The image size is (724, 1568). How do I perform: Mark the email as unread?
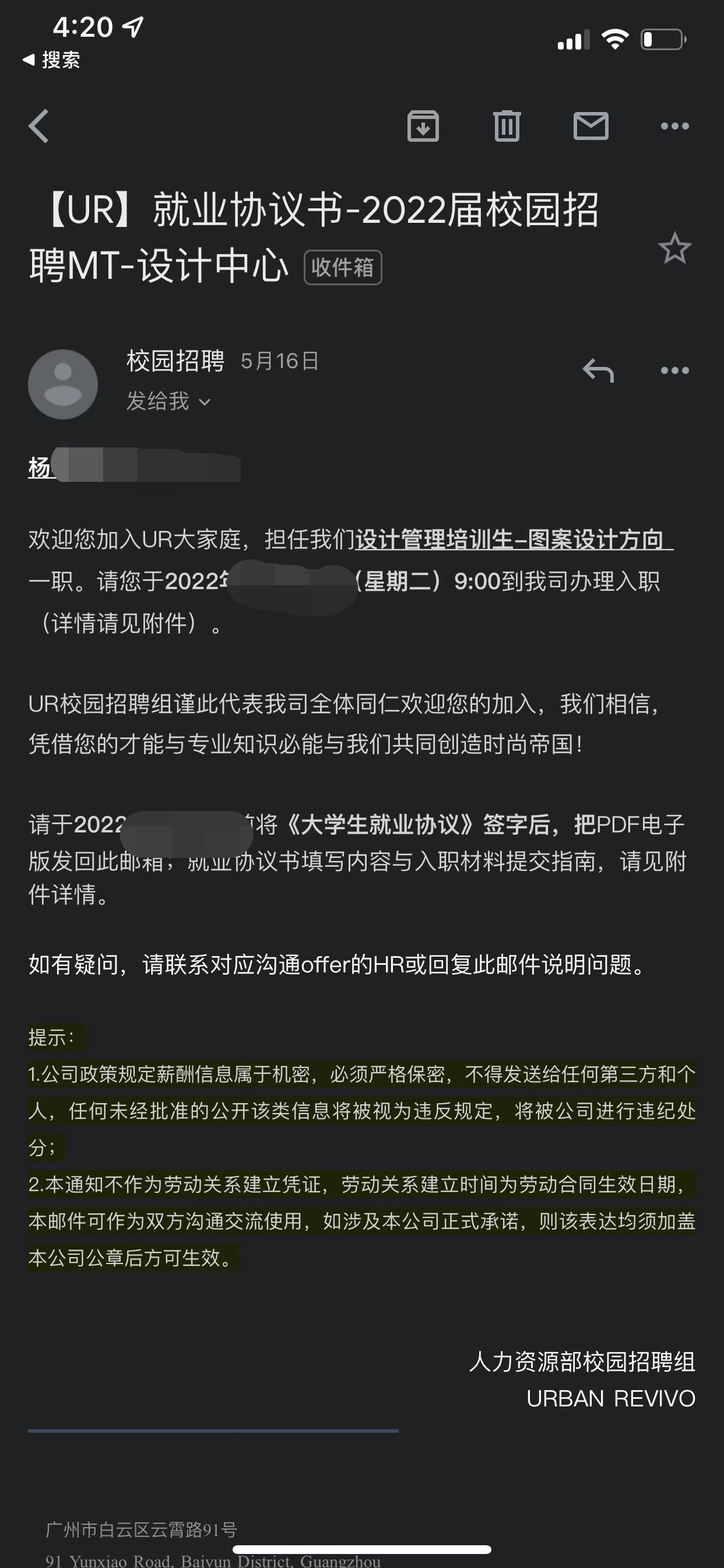tap(591, 126)
